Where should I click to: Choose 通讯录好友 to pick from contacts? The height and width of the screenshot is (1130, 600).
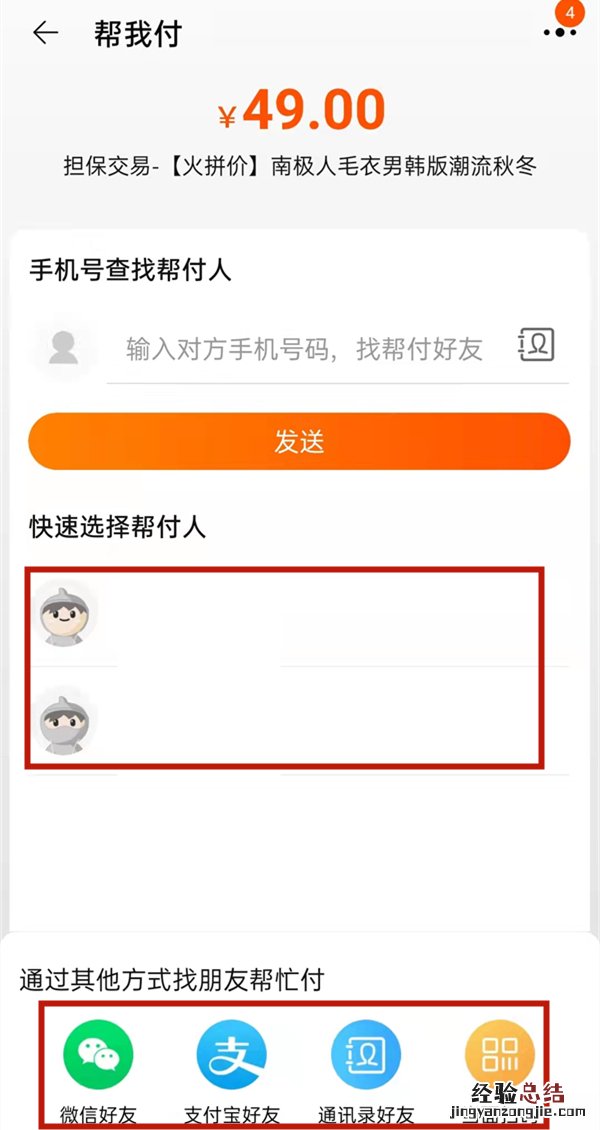(366, 1055)
